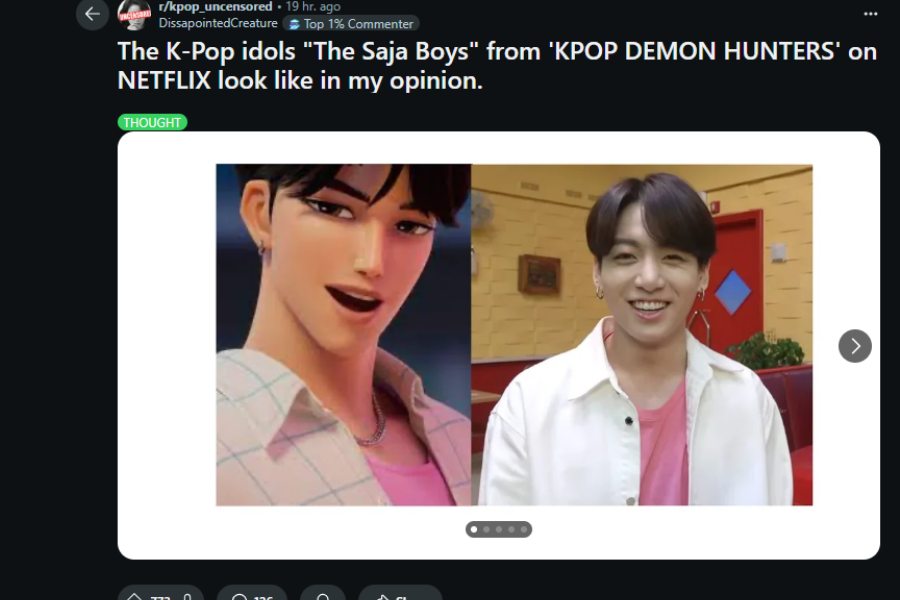Open the community avatar icon

134,13
